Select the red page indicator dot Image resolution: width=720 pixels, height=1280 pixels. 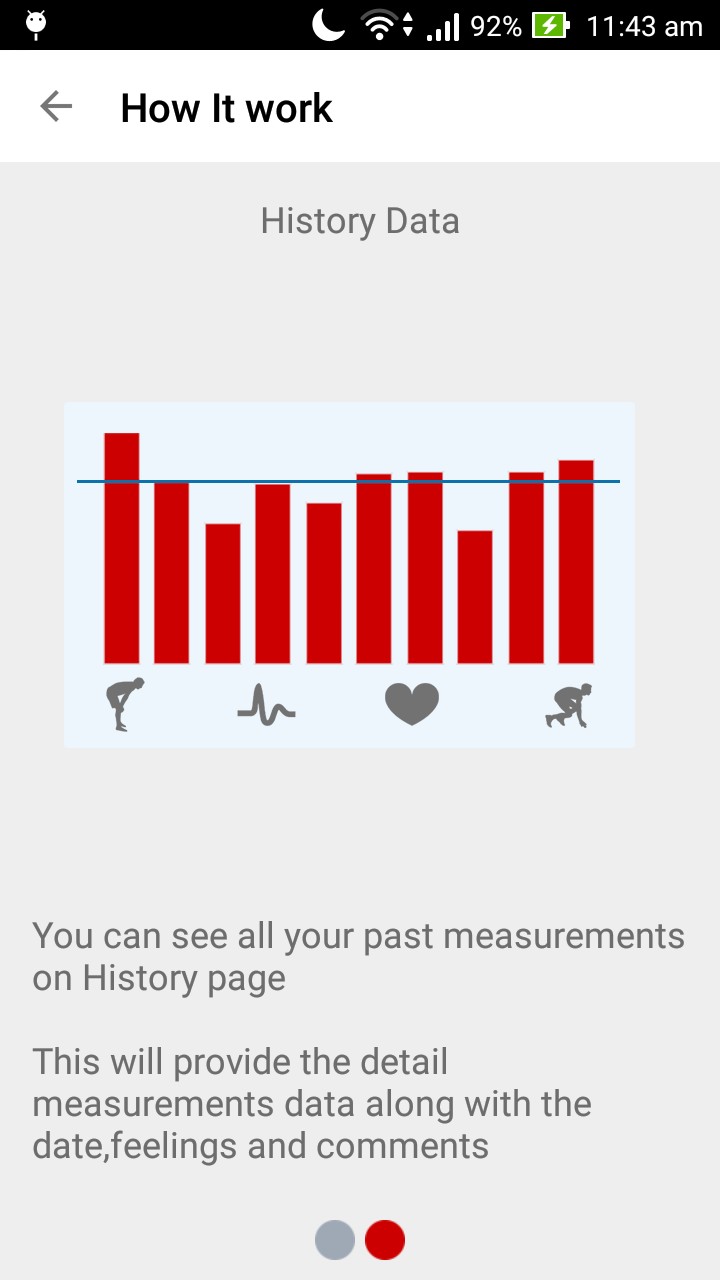coord(385,1240)
